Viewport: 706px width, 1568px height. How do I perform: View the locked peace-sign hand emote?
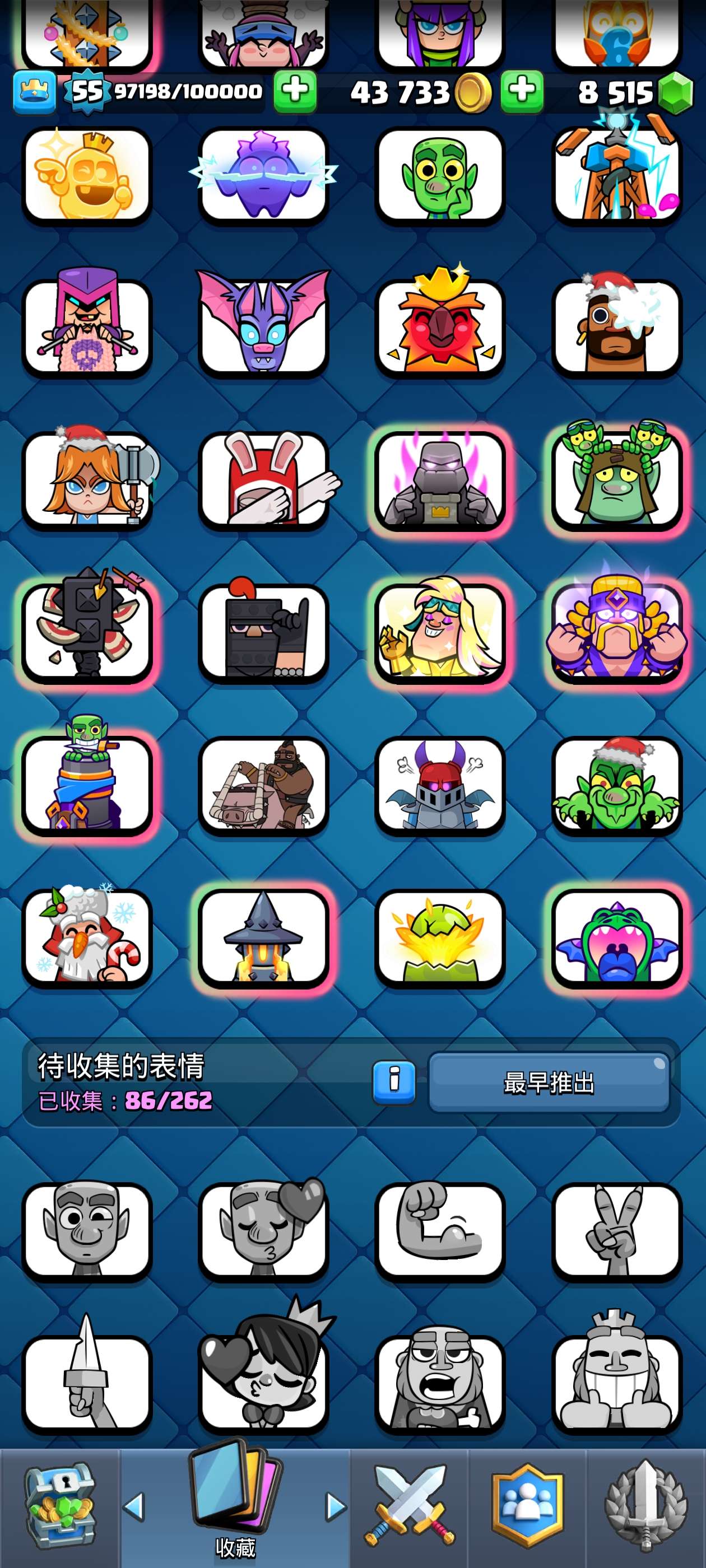(616, 1230)
